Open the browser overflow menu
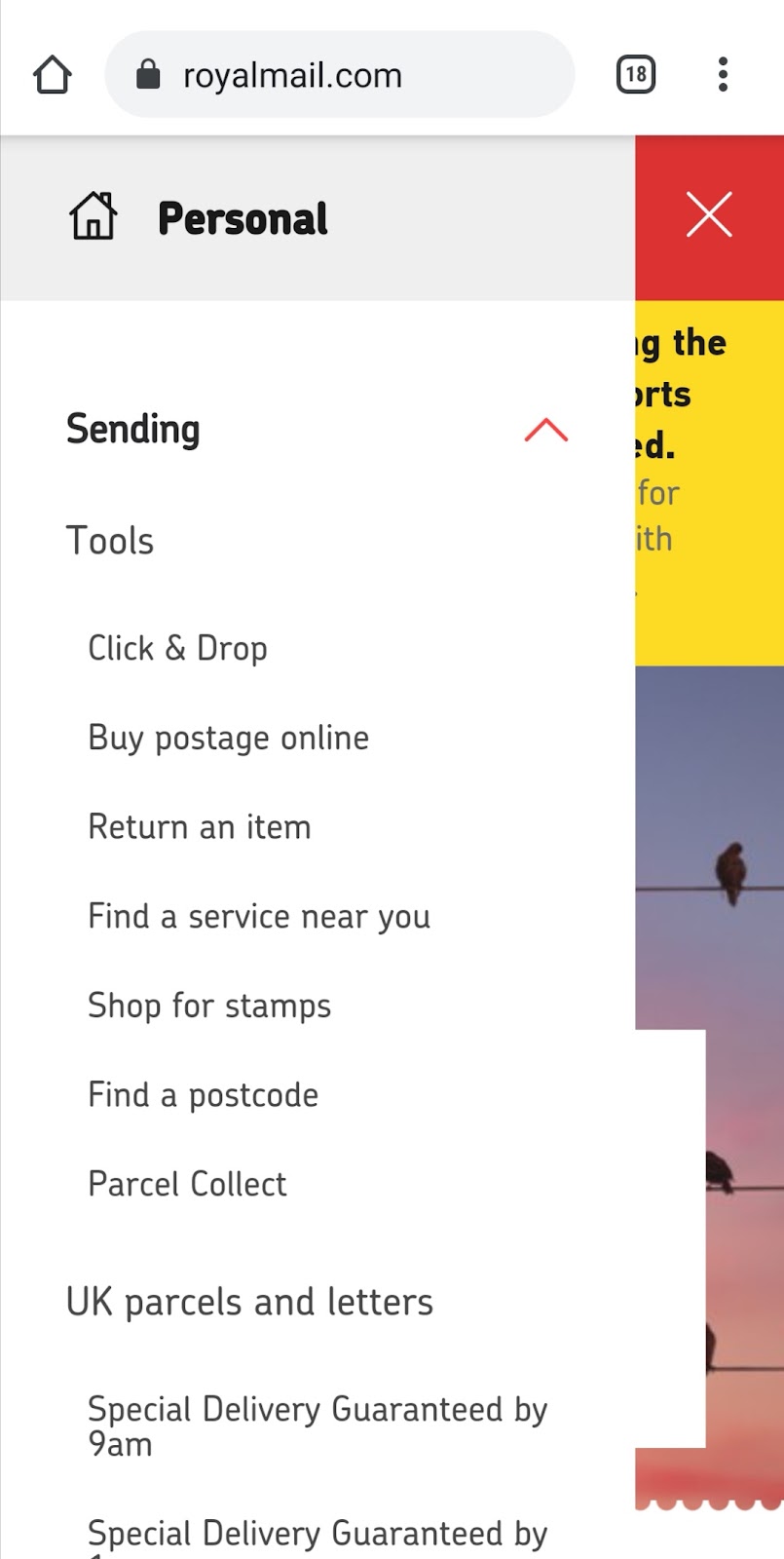 pos(722,75)
